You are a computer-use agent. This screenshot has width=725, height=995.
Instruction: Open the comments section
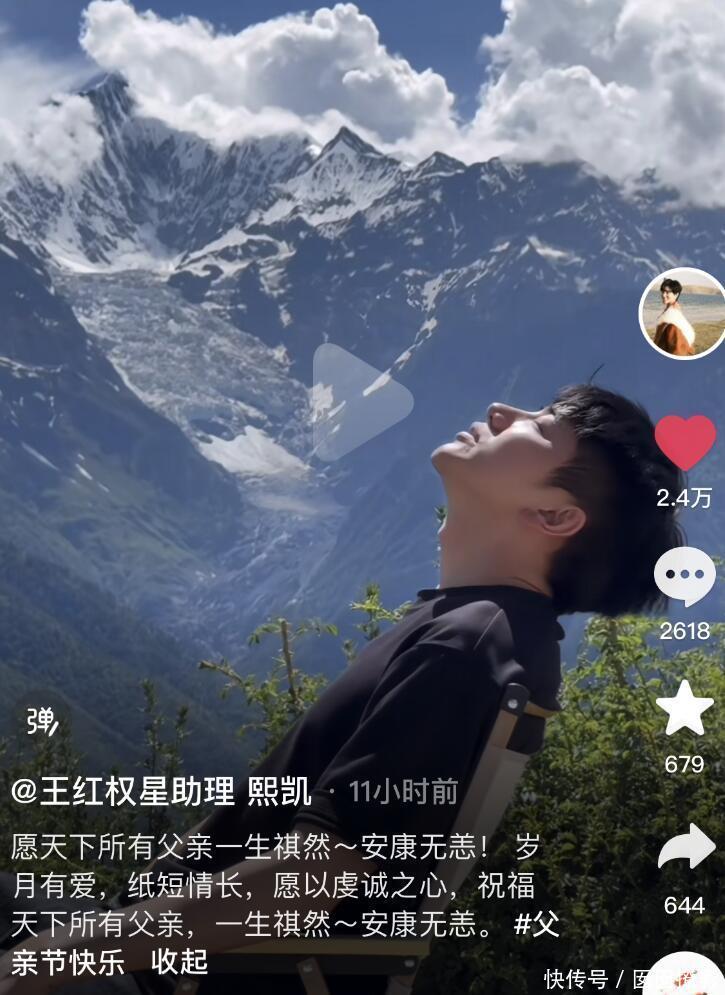685,577
